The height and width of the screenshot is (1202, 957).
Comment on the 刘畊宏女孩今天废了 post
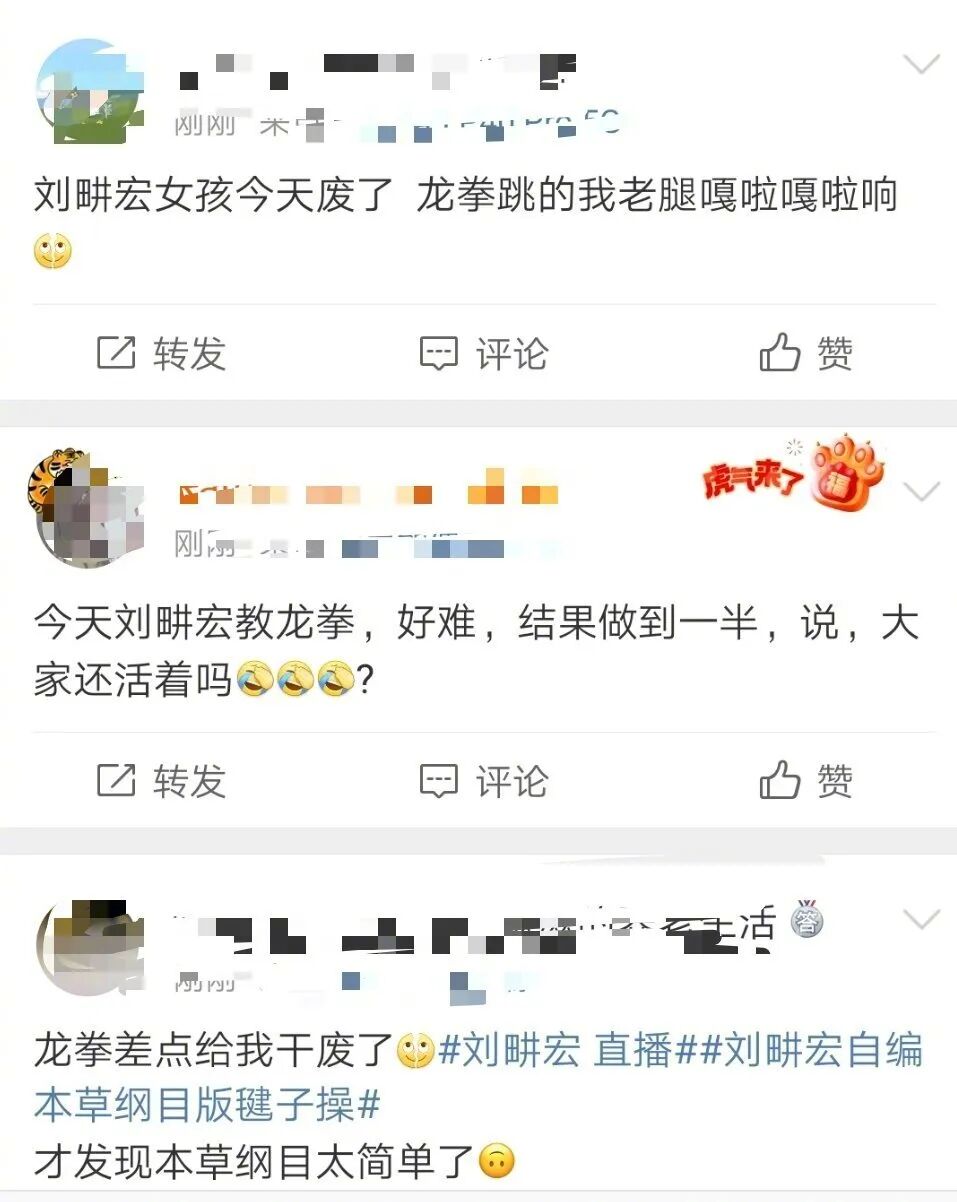click(484, 353)
